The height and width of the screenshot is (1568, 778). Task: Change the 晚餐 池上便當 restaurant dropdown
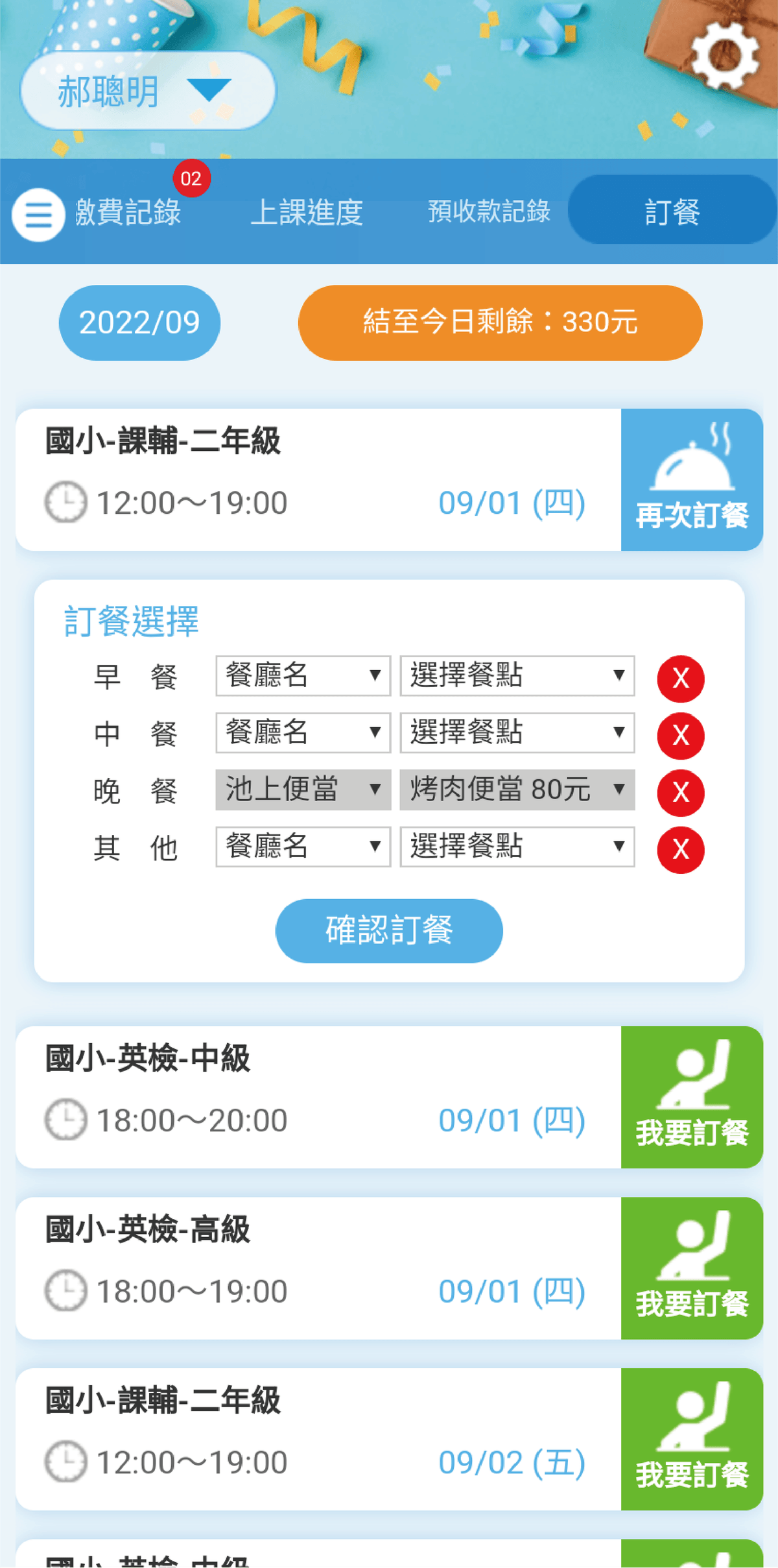pyautogui.click(x=303, y=790)
